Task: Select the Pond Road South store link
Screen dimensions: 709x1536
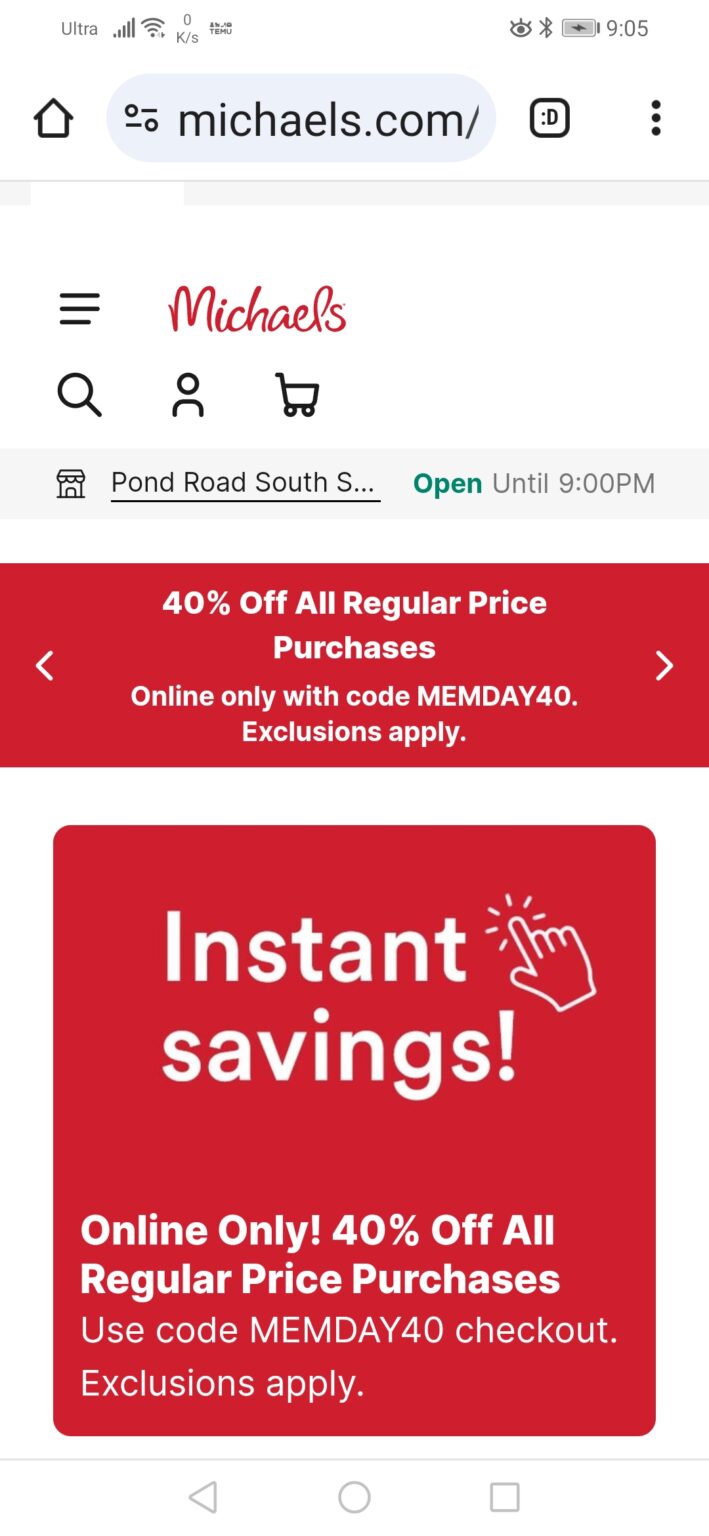Action: 245,483
